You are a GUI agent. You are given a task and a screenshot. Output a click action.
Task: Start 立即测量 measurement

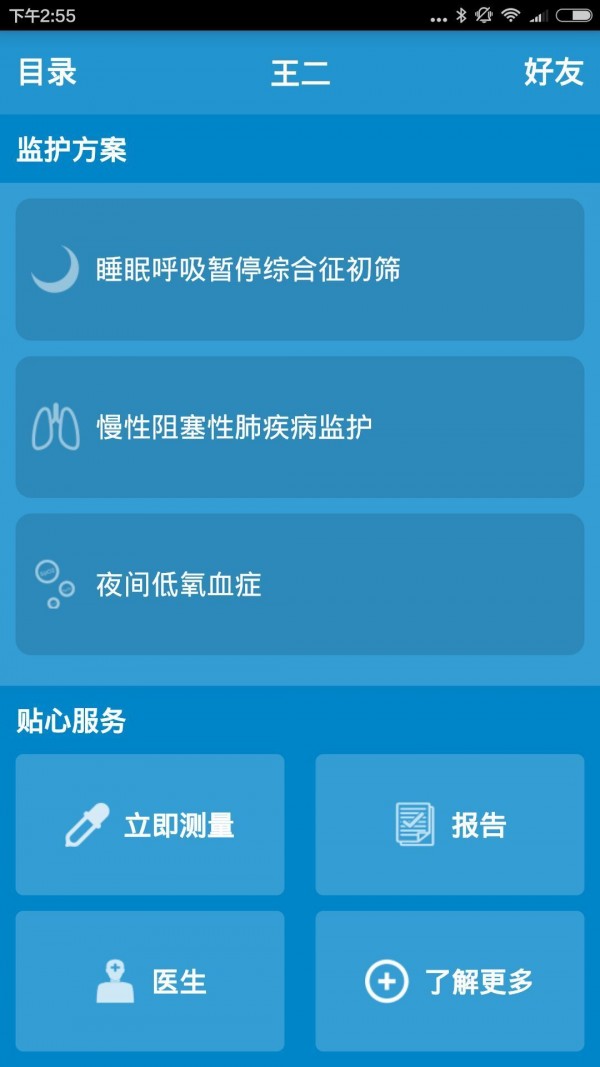(x=150, y=825)
